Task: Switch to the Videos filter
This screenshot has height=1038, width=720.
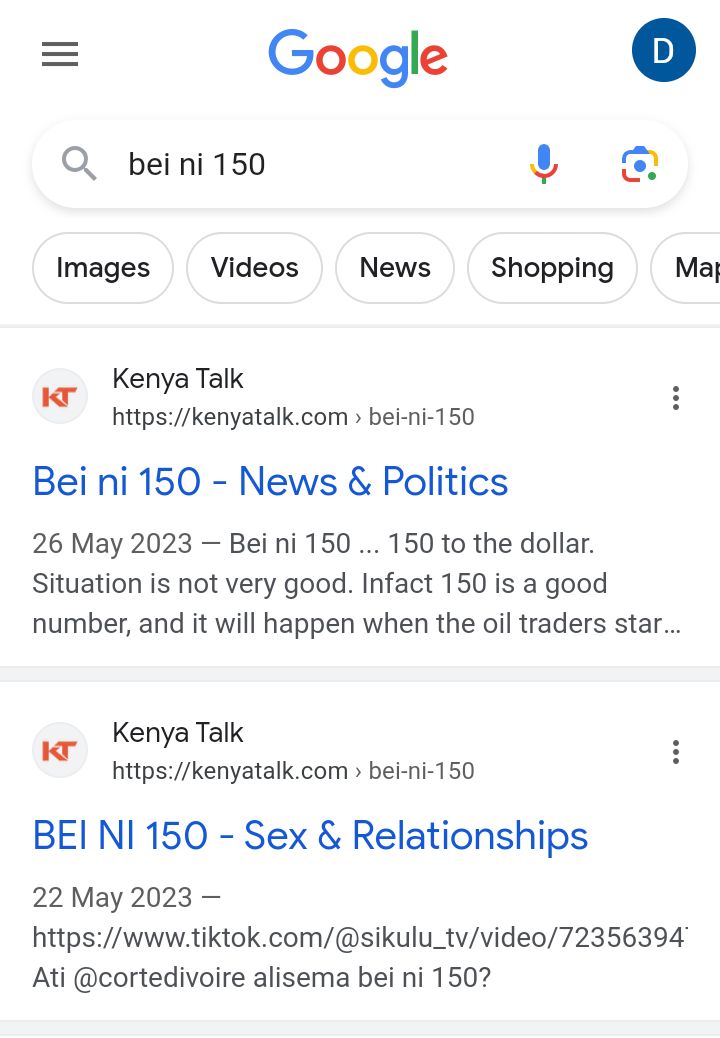Action: [x=254, y=267]
